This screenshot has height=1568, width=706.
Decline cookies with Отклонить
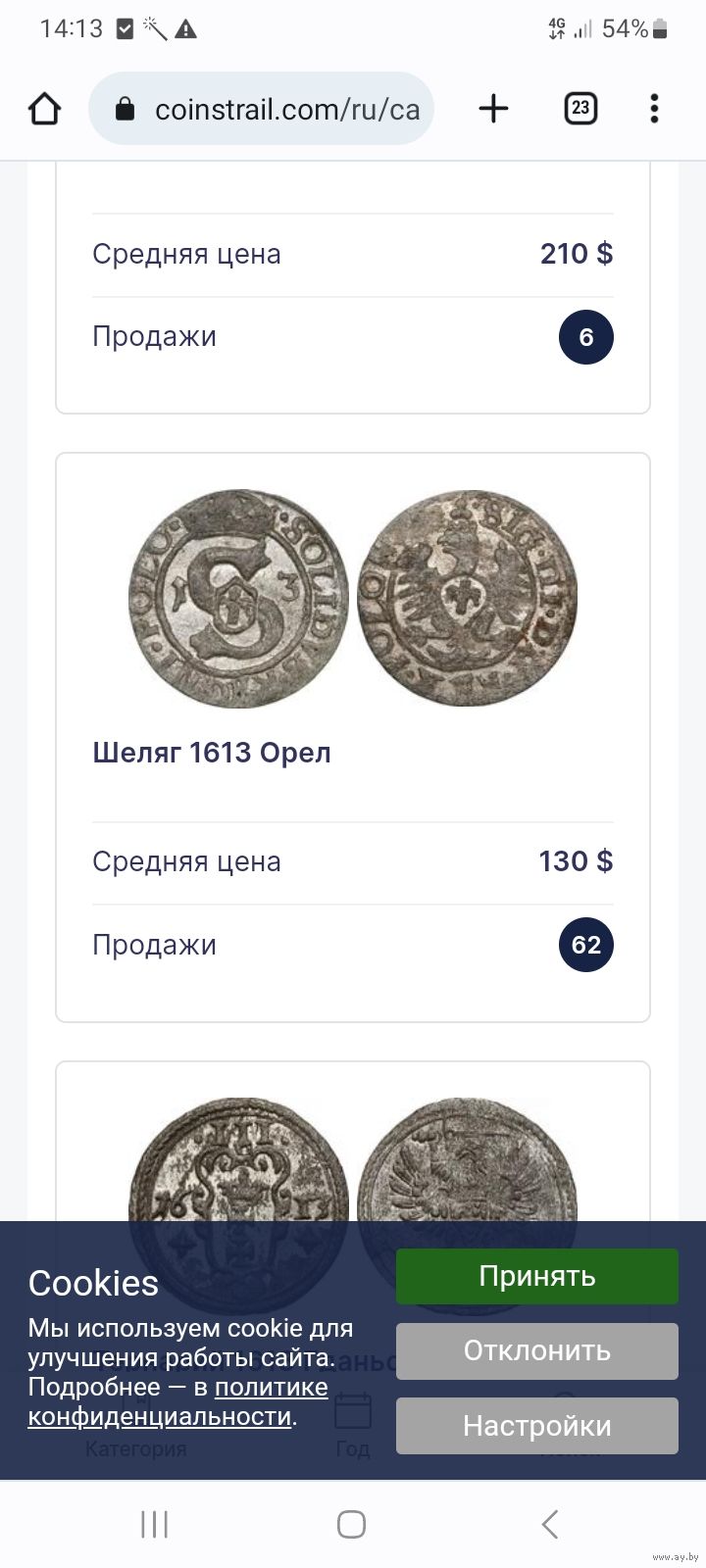coord(536,1350)
